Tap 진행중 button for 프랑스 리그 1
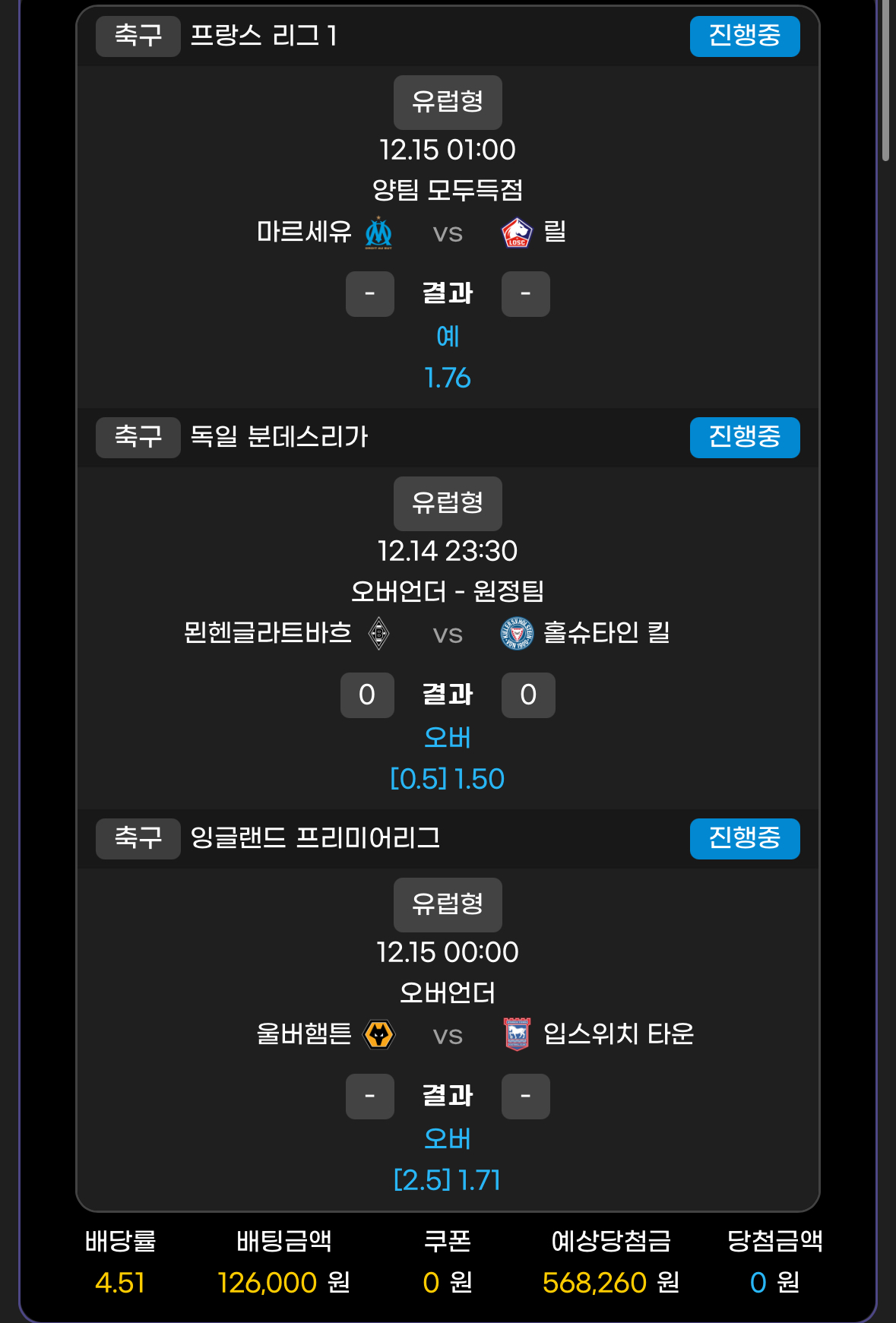The image size is (896, 1323). click(x=744, y=36)
